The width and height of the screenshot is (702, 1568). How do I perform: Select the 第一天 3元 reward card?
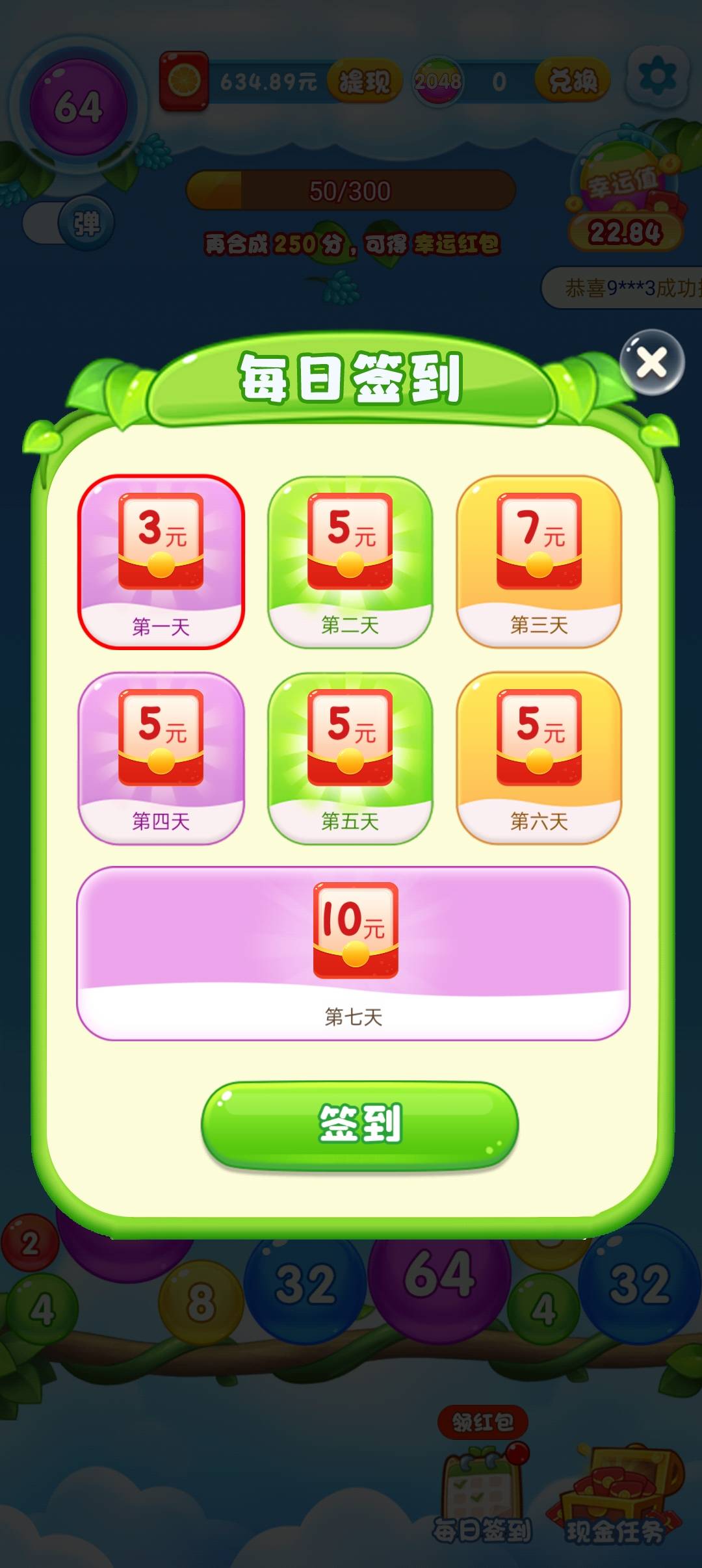[161, 562]
